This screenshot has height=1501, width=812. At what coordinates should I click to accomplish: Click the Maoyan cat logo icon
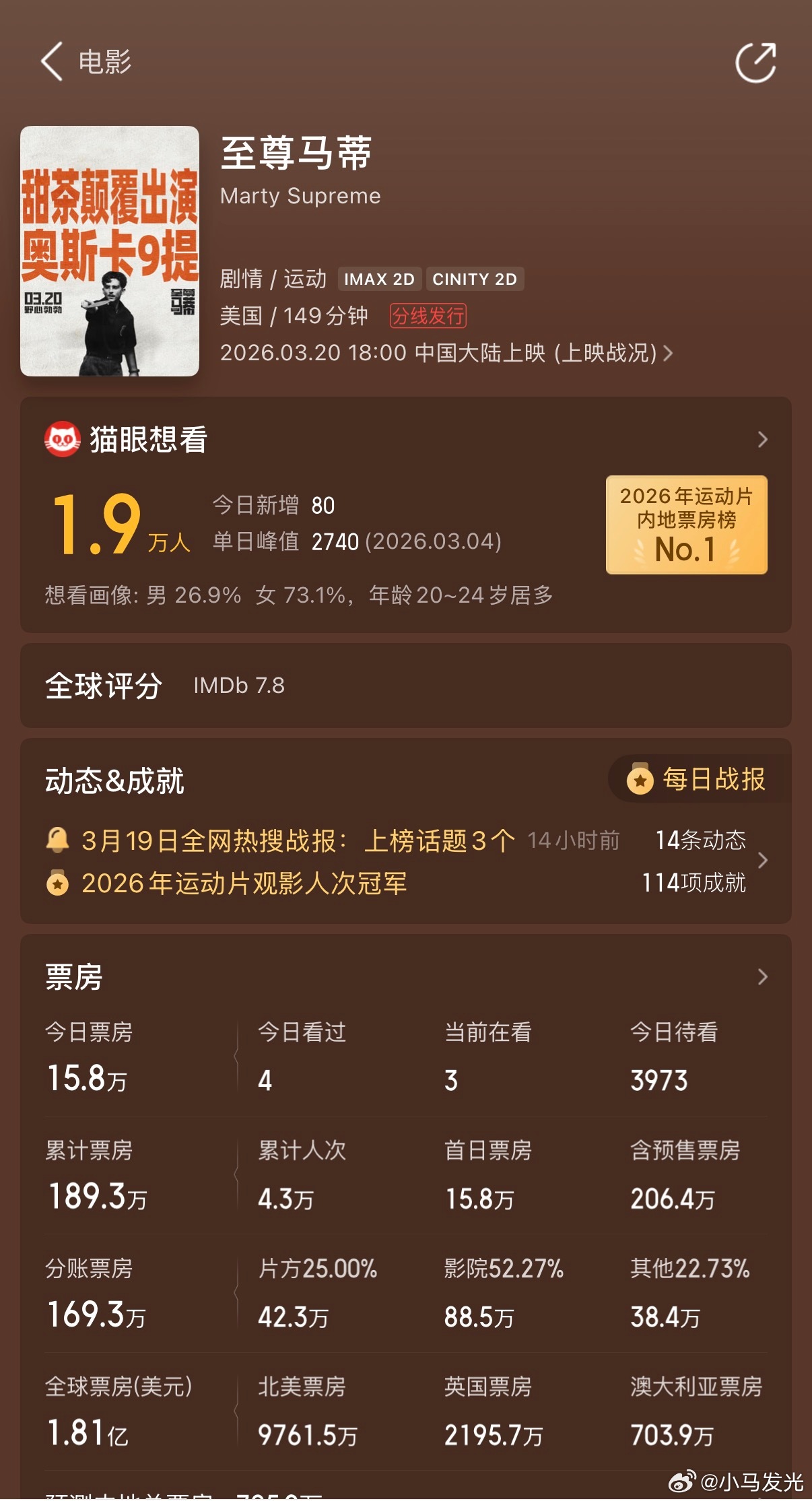[61, 439]
